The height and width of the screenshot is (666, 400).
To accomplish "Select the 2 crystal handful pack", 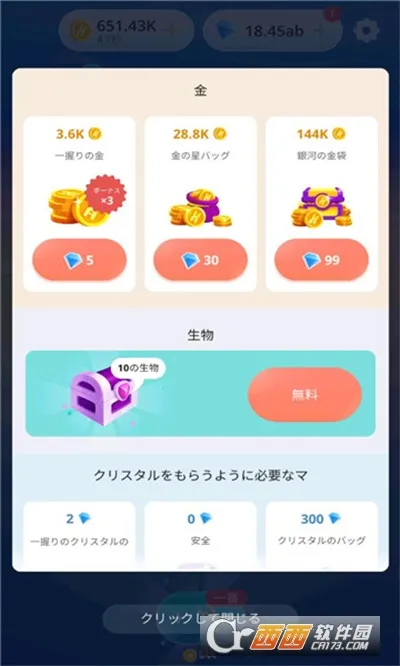I will click(x=79, y=536).
